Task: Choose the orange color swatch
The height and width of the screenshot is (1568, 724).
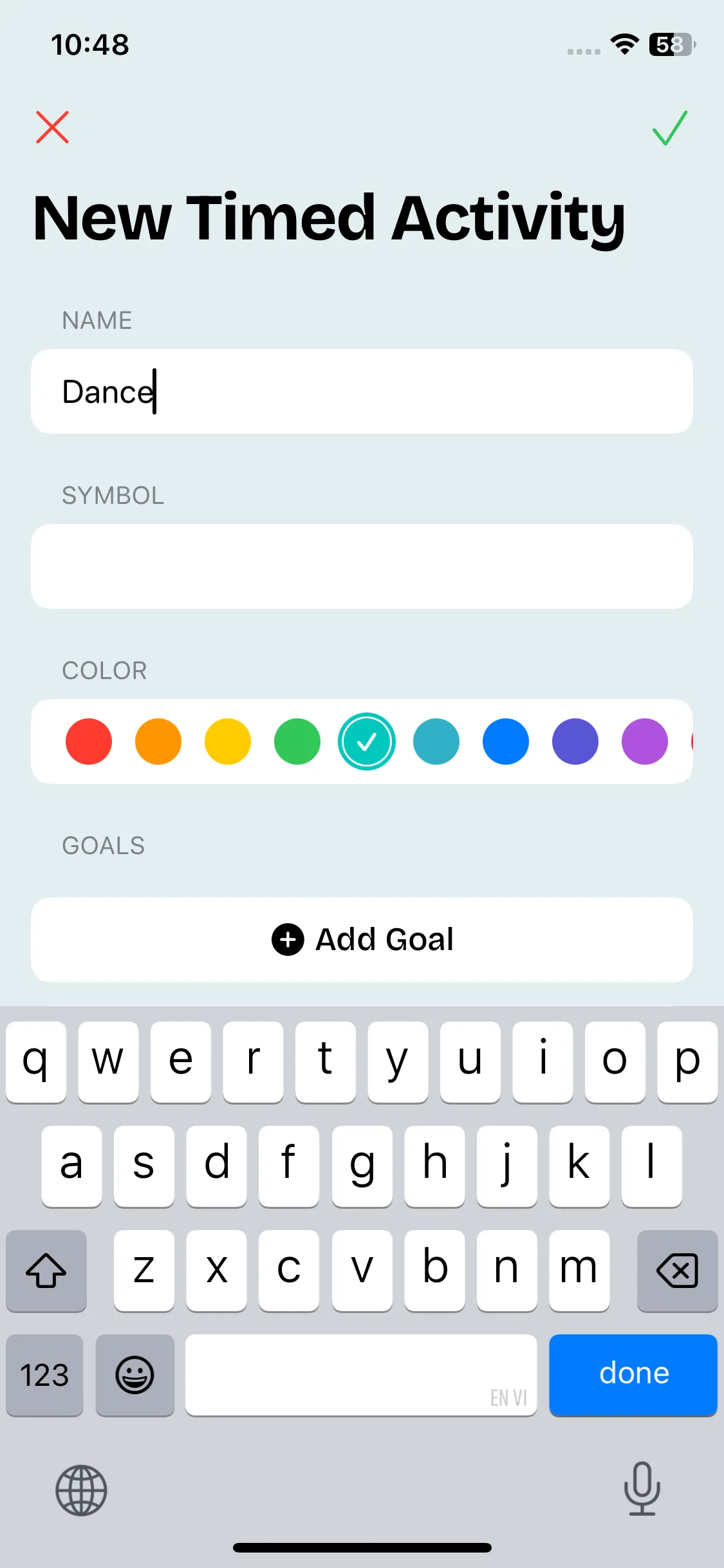Action: point(158,742)
